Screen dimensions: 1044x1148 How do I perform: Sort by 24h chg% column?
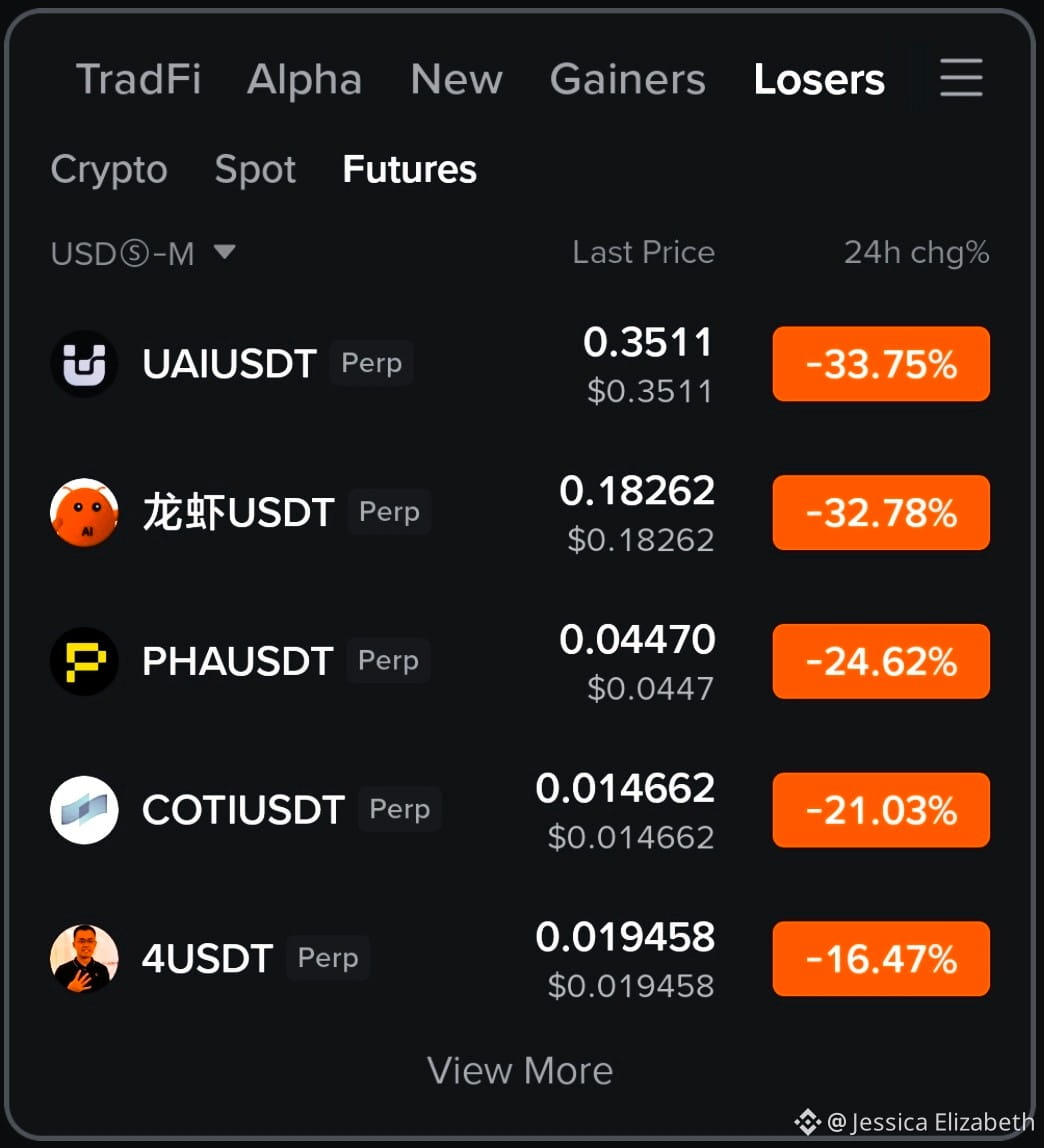917,253
